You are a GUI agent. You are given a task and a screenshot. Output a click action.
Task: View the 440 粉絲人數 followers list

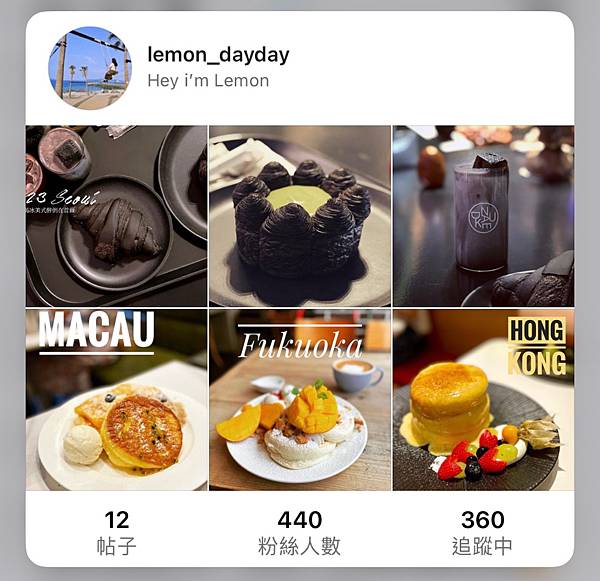point(300,532)
